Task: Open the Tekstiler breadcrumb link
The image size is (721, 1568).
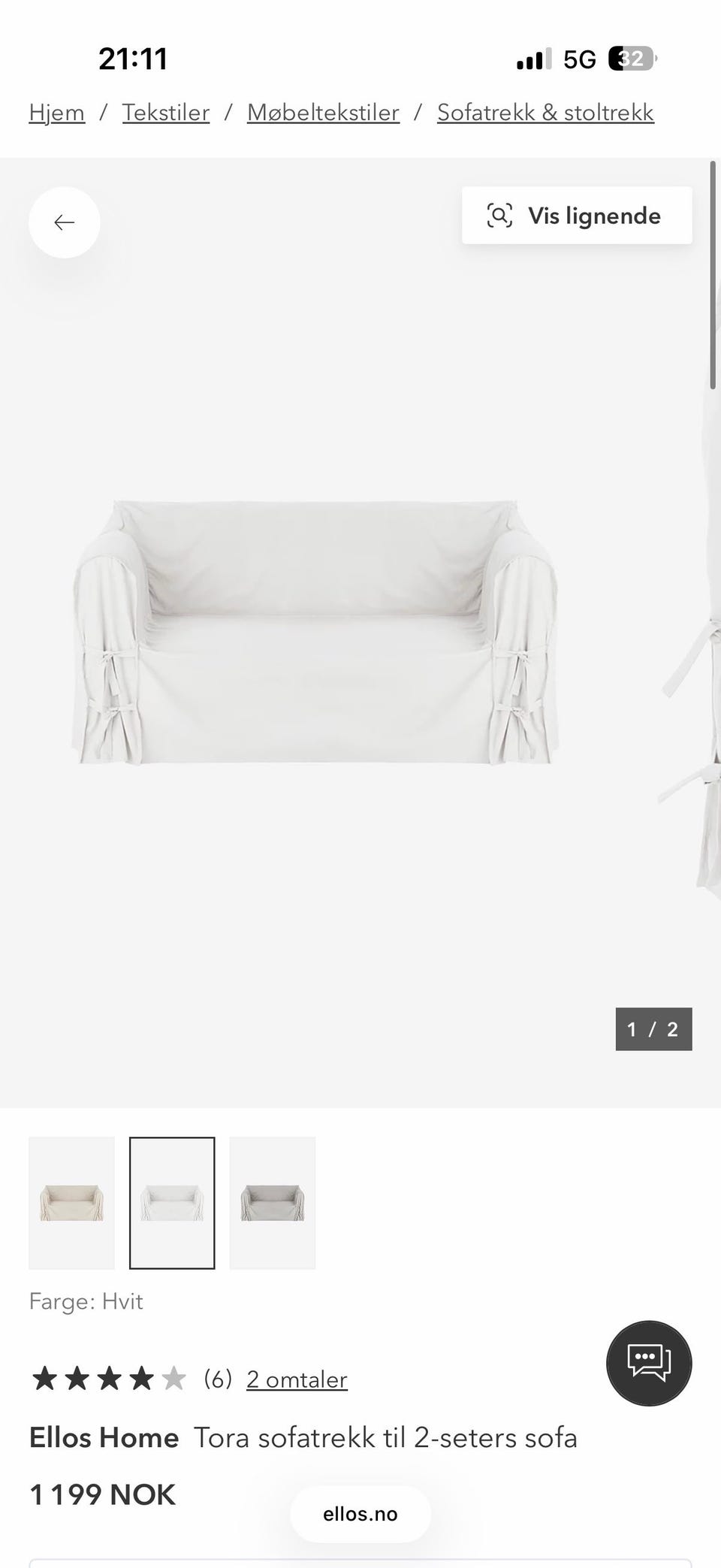Action: pos(166,113)
